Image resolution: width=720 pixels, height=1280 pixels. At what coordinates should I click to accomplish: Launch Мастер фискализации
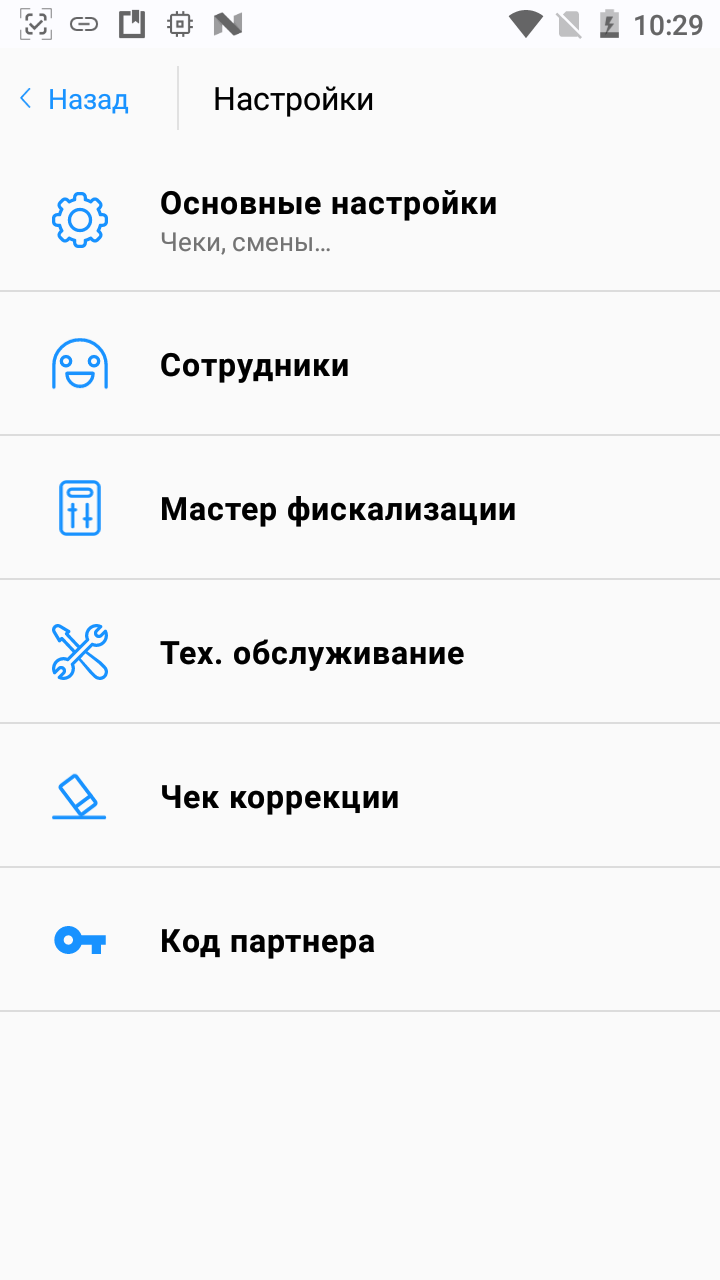click(x=338, y=509)
